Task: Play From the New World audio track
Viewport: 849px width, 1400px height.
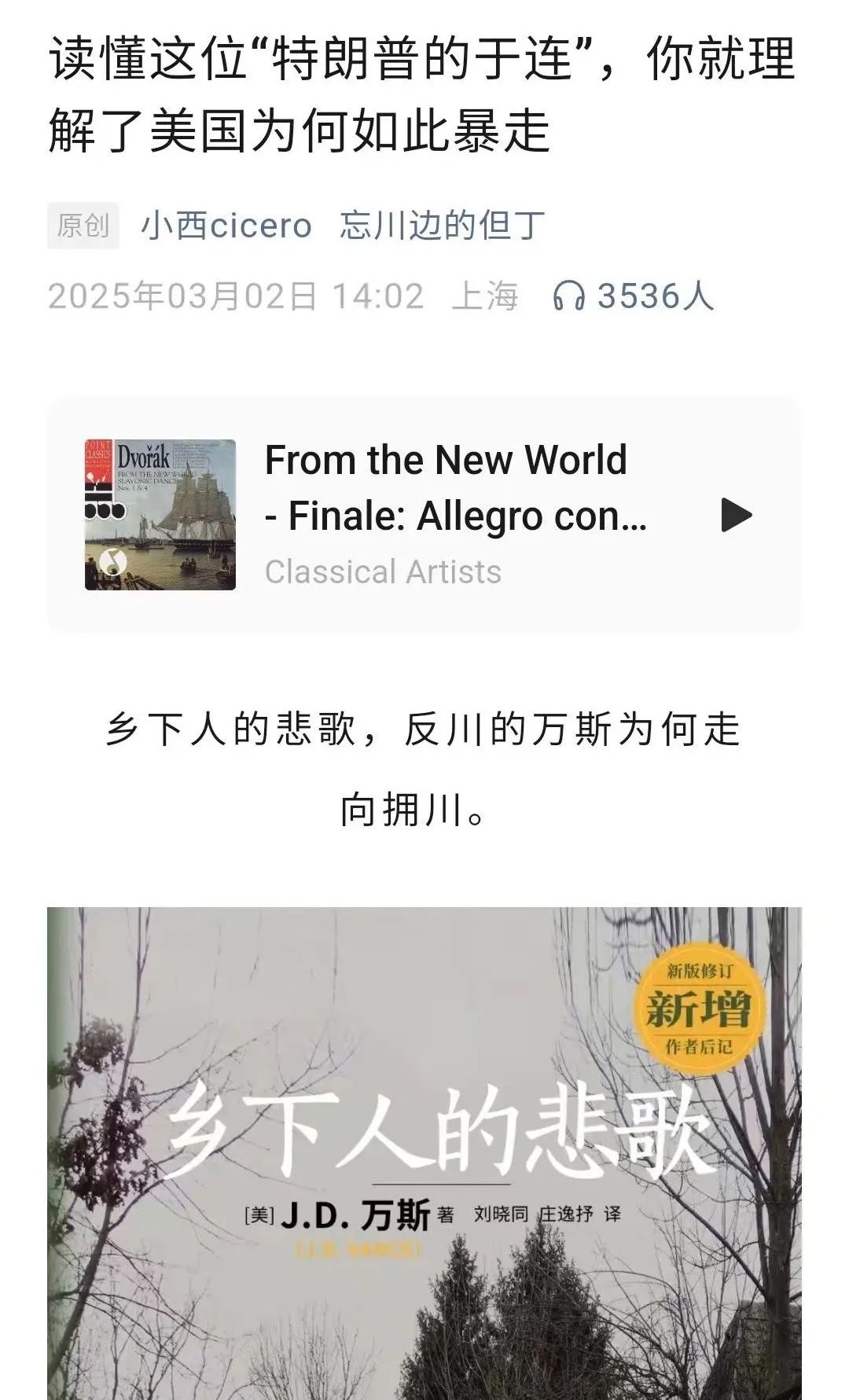Action: coord(736,516)
